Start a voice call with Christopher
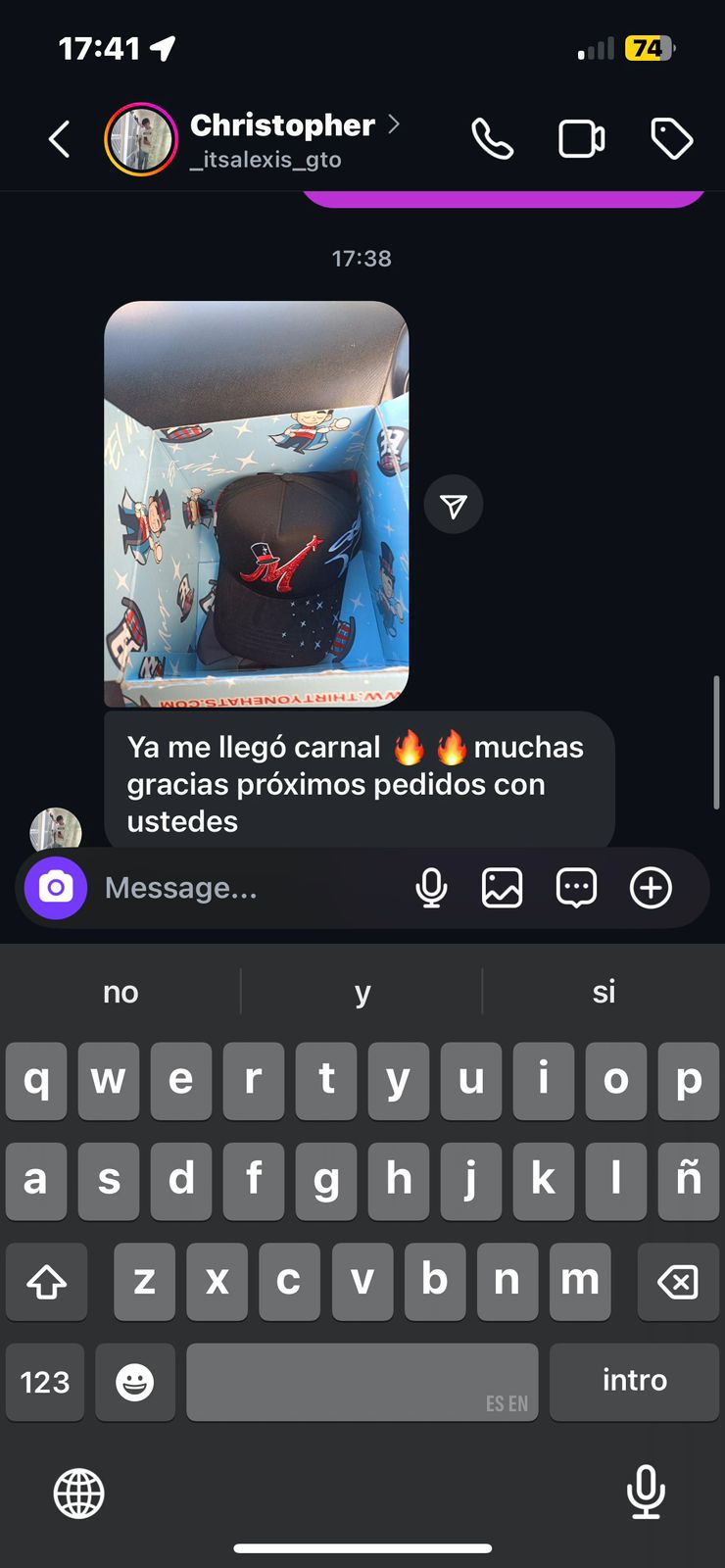The height and width of the screenshot is (1568, 725). (492, 139)
